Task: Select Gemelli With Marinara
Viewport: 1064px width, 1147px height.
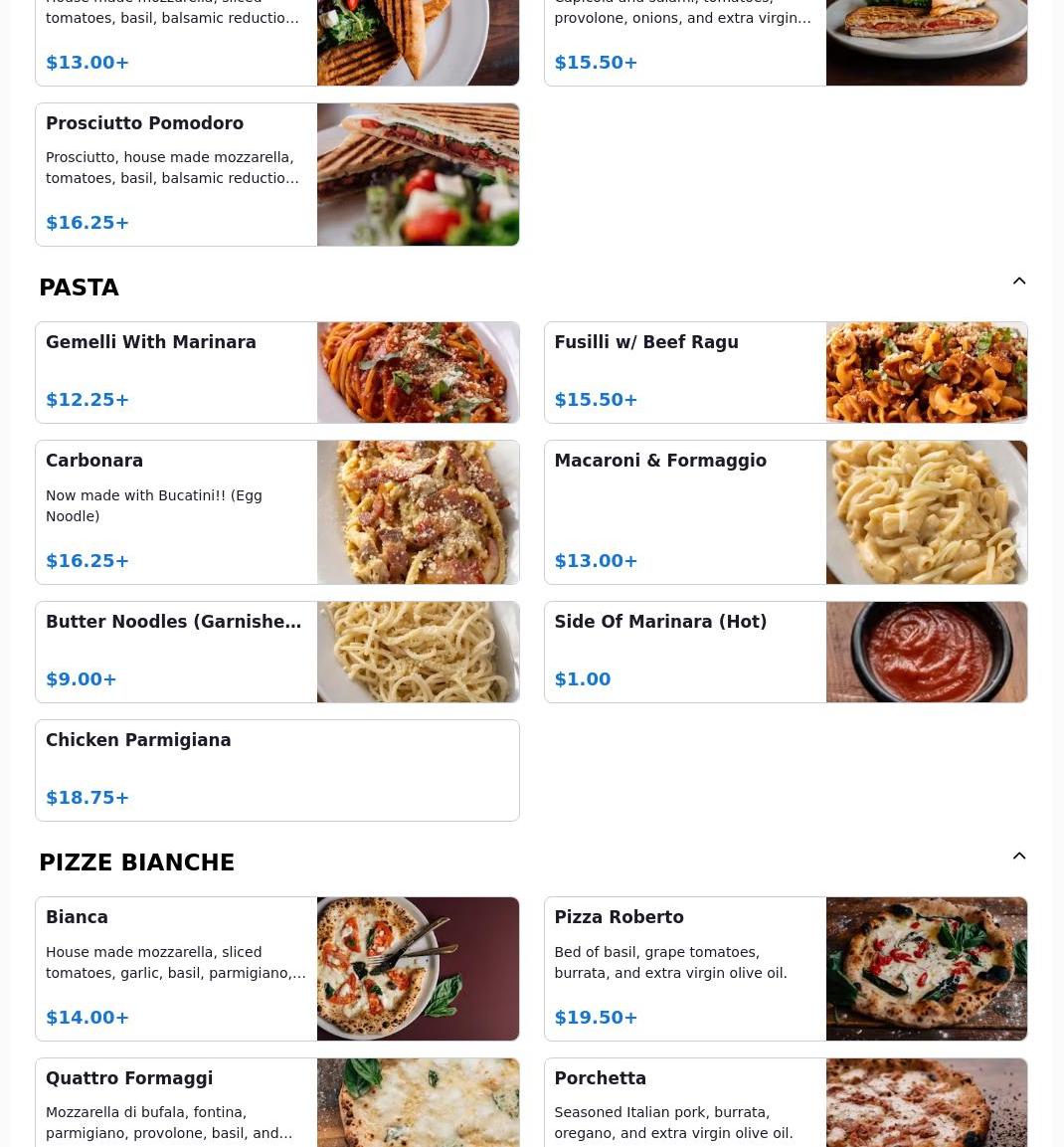Action: (x=276, y=372)
